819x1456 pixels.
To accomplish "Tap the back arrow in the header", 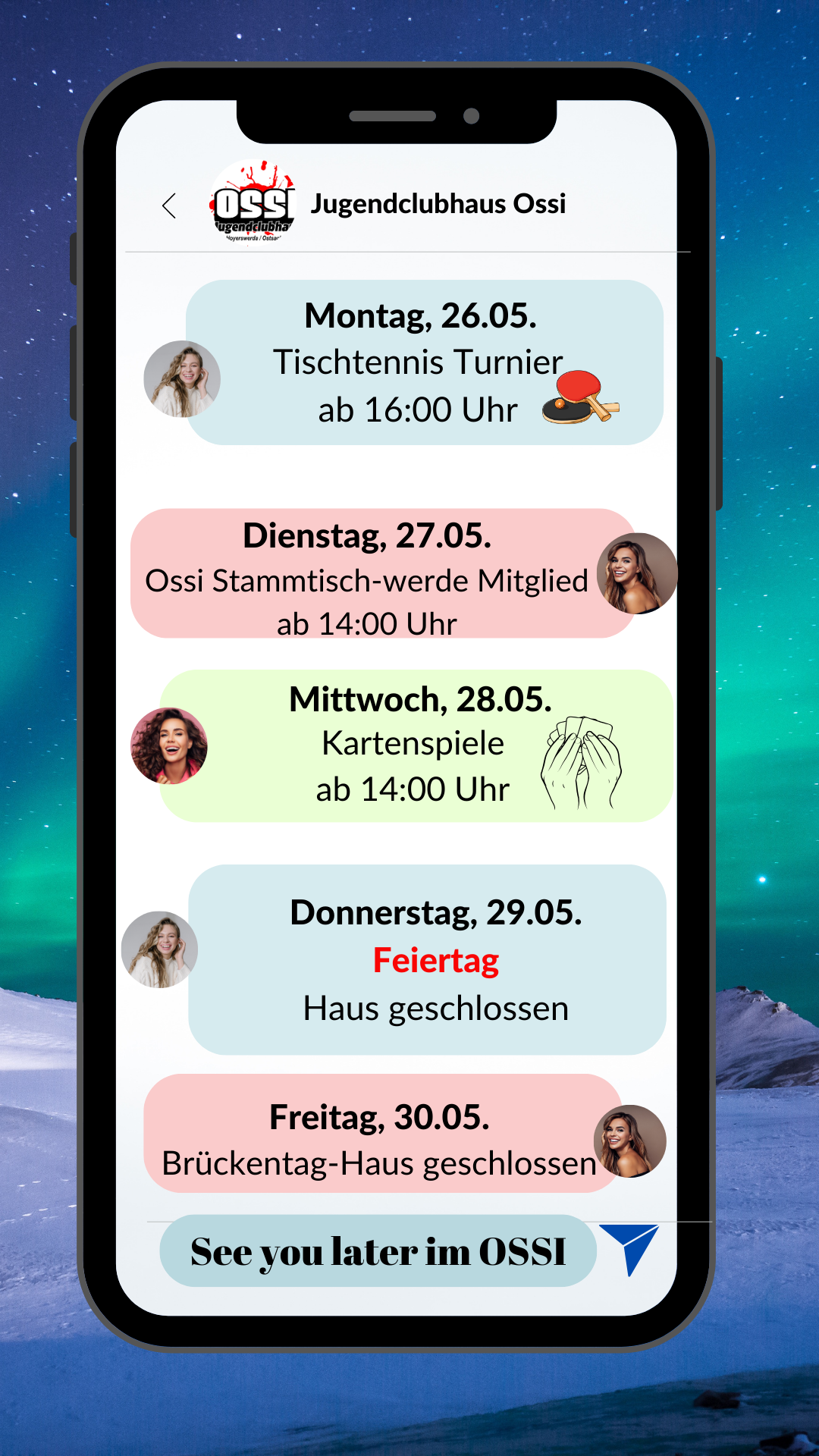I will (168, 205).
